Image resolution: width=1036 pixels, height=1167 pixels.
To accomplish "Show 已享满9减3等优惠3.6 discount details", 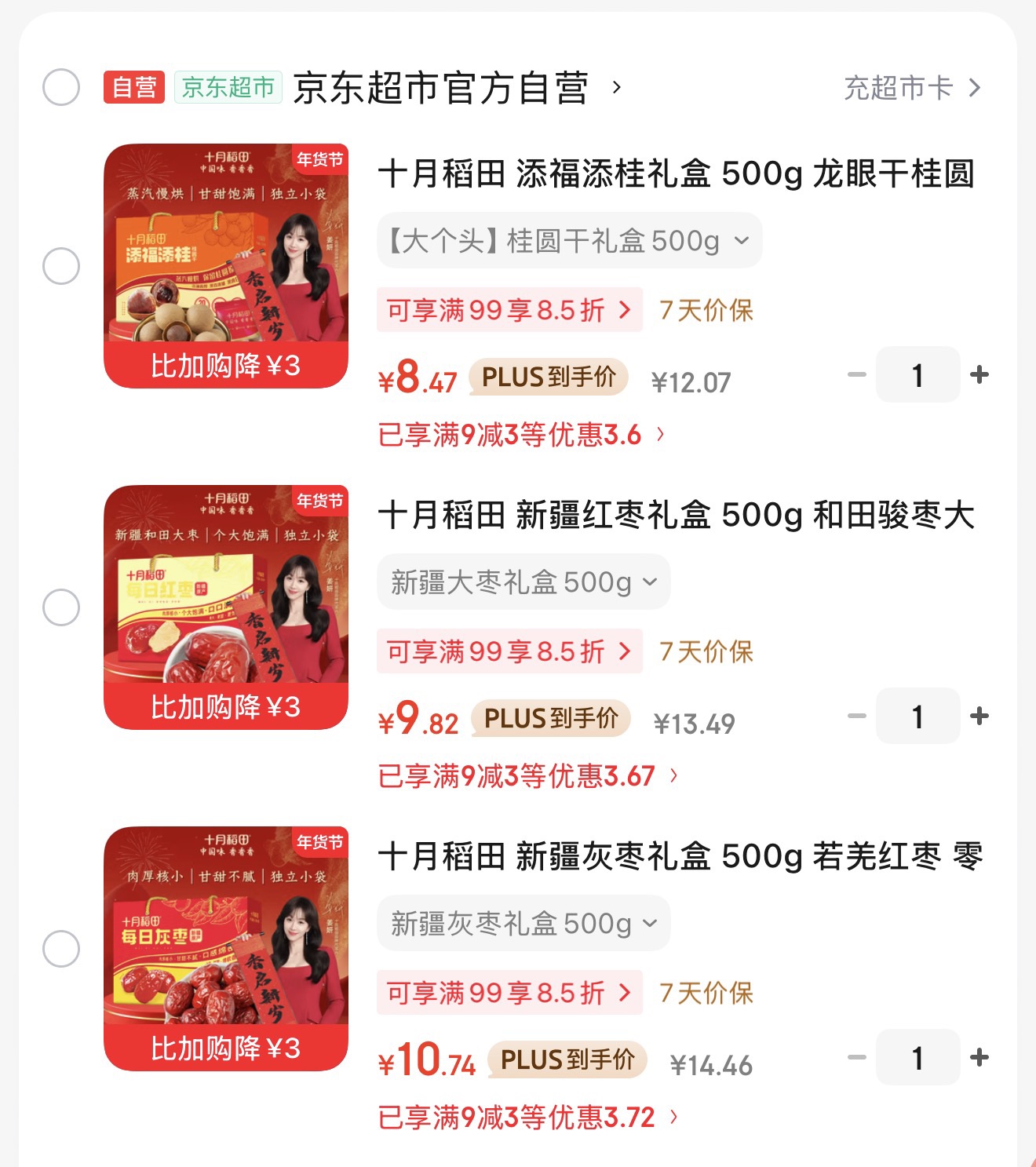I will tap(521, 434).
